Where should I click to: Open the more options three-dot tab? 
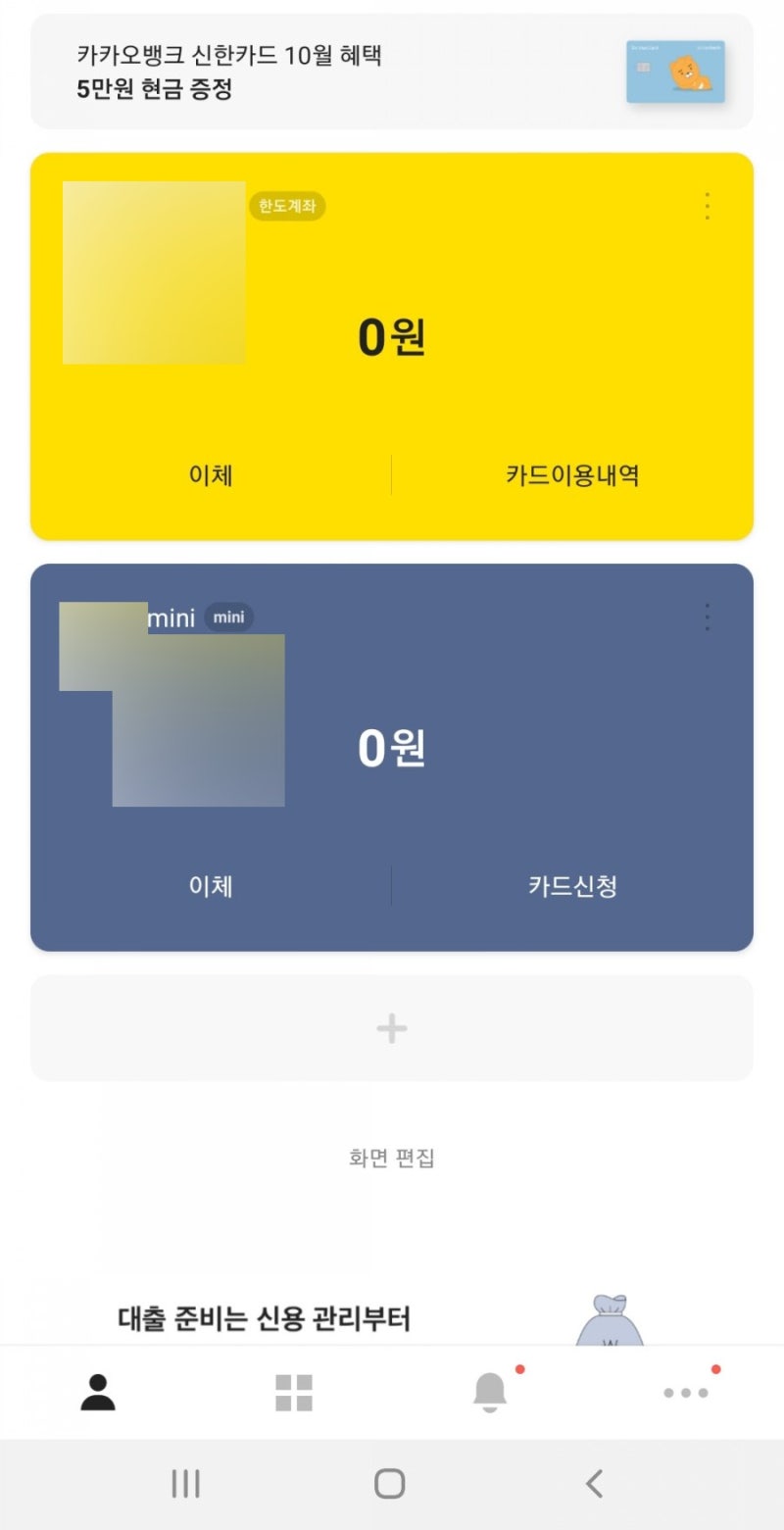686,1392
